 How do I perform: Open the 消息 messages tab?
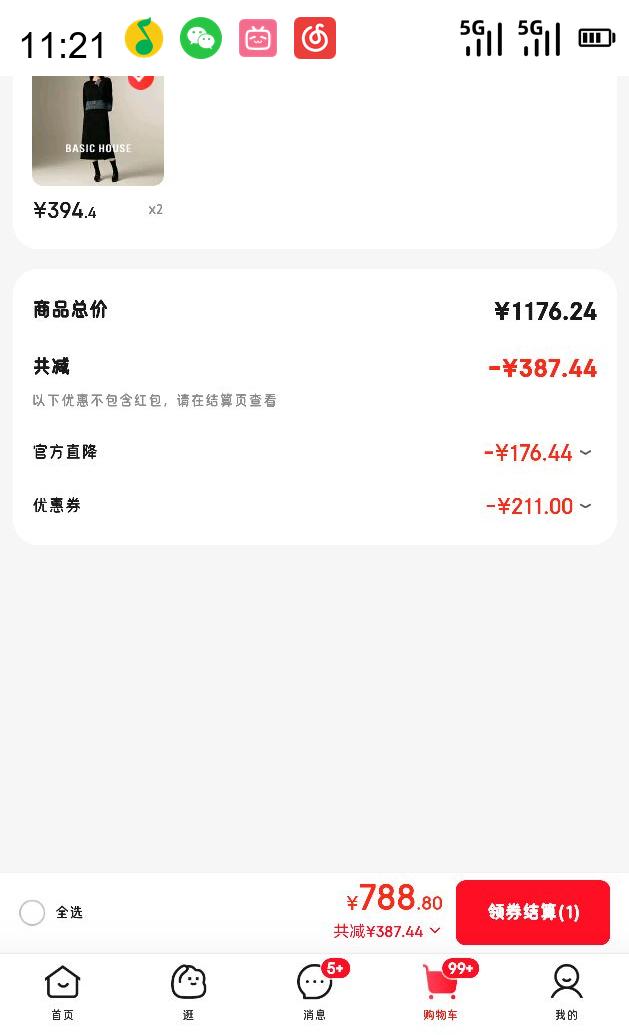pyautogui.click(x=315, y=992)
